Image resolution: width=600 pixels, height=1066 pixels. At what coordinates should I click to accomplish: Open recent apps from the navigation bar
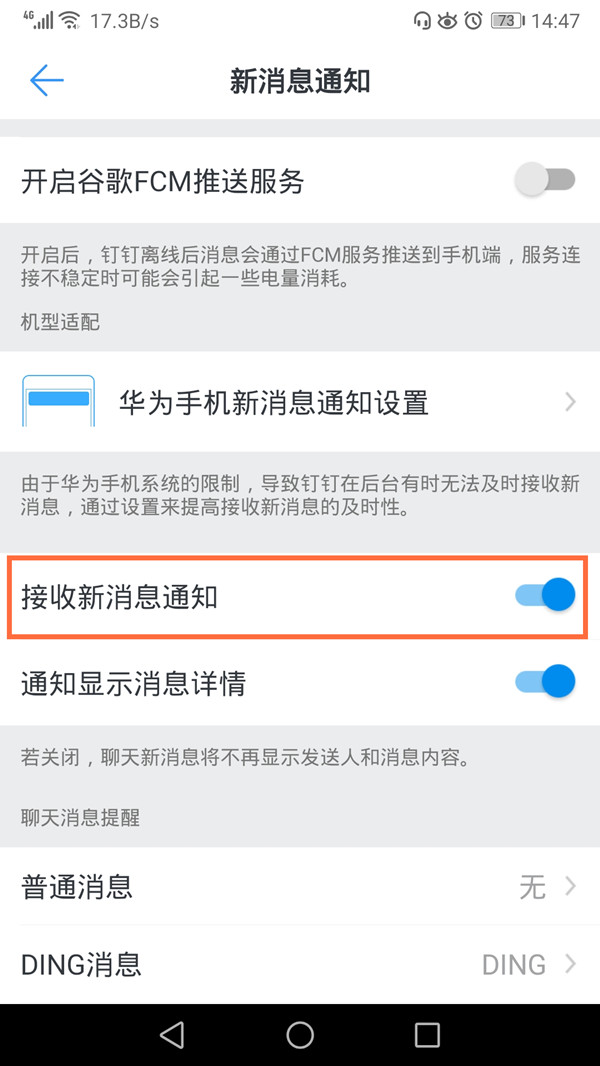pos(427,1035)
